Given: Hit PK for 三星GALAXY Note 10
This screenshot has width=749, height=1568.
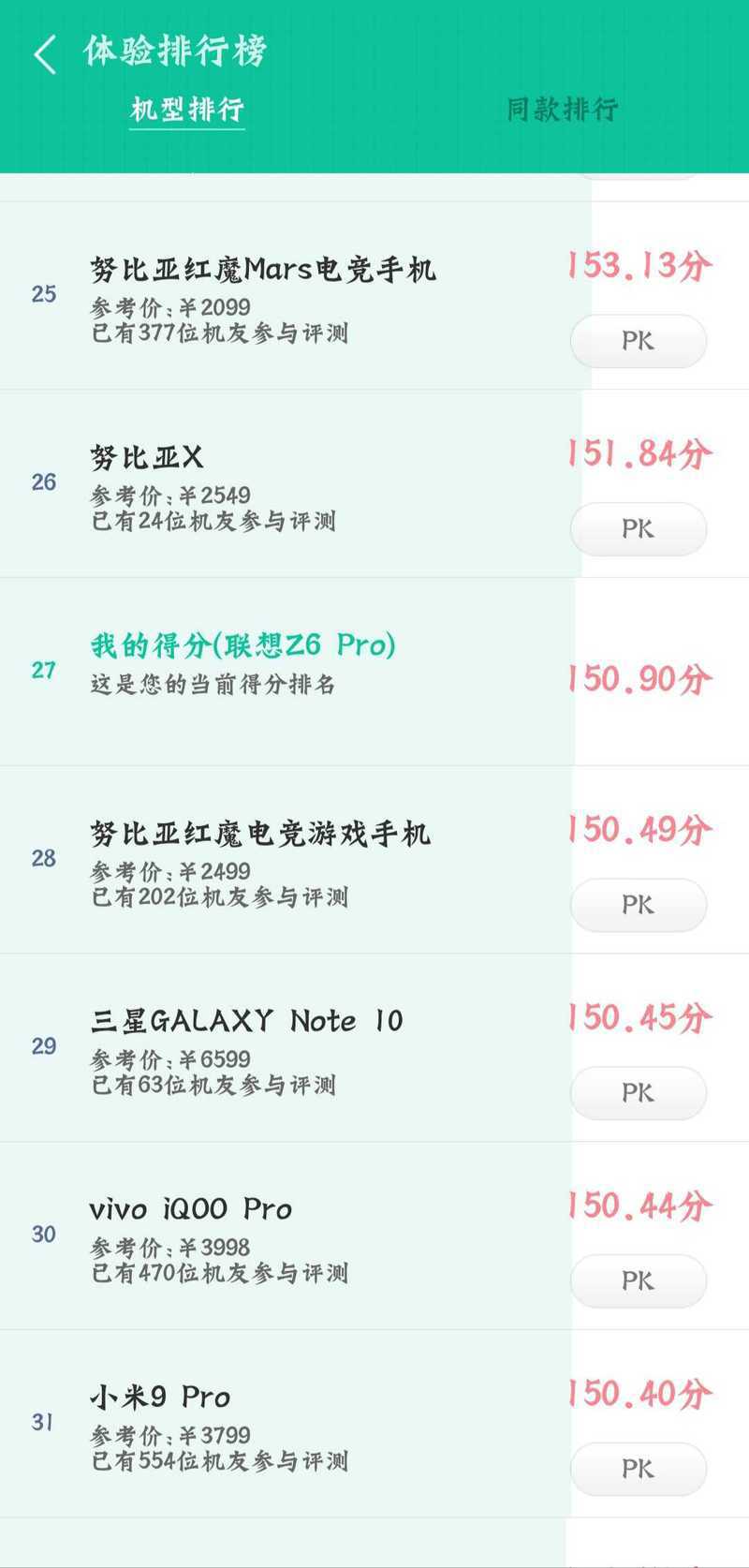Looking at the screenshot, I should [638, 1093].
